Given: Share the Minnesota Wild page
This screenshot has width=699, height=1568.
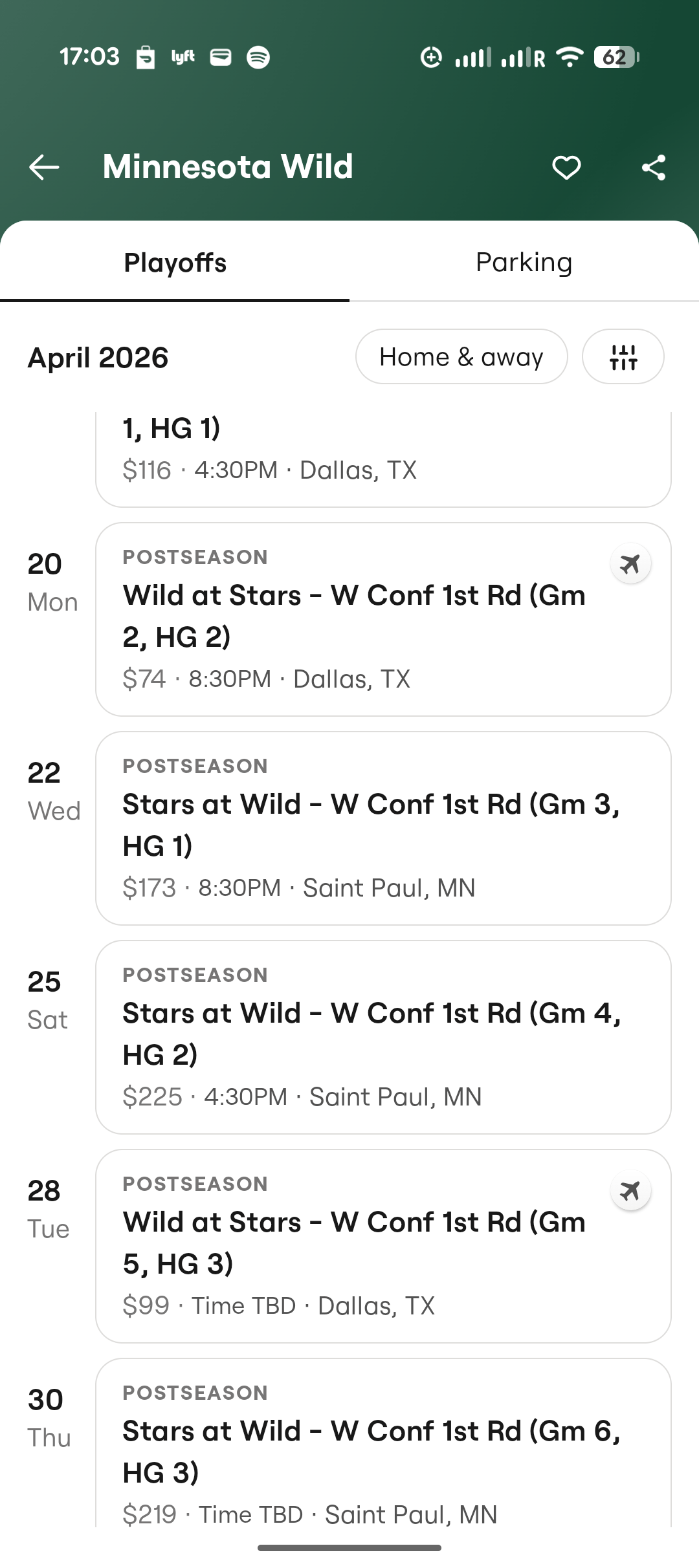Looking at the screenshot, I should click(654, 168).
